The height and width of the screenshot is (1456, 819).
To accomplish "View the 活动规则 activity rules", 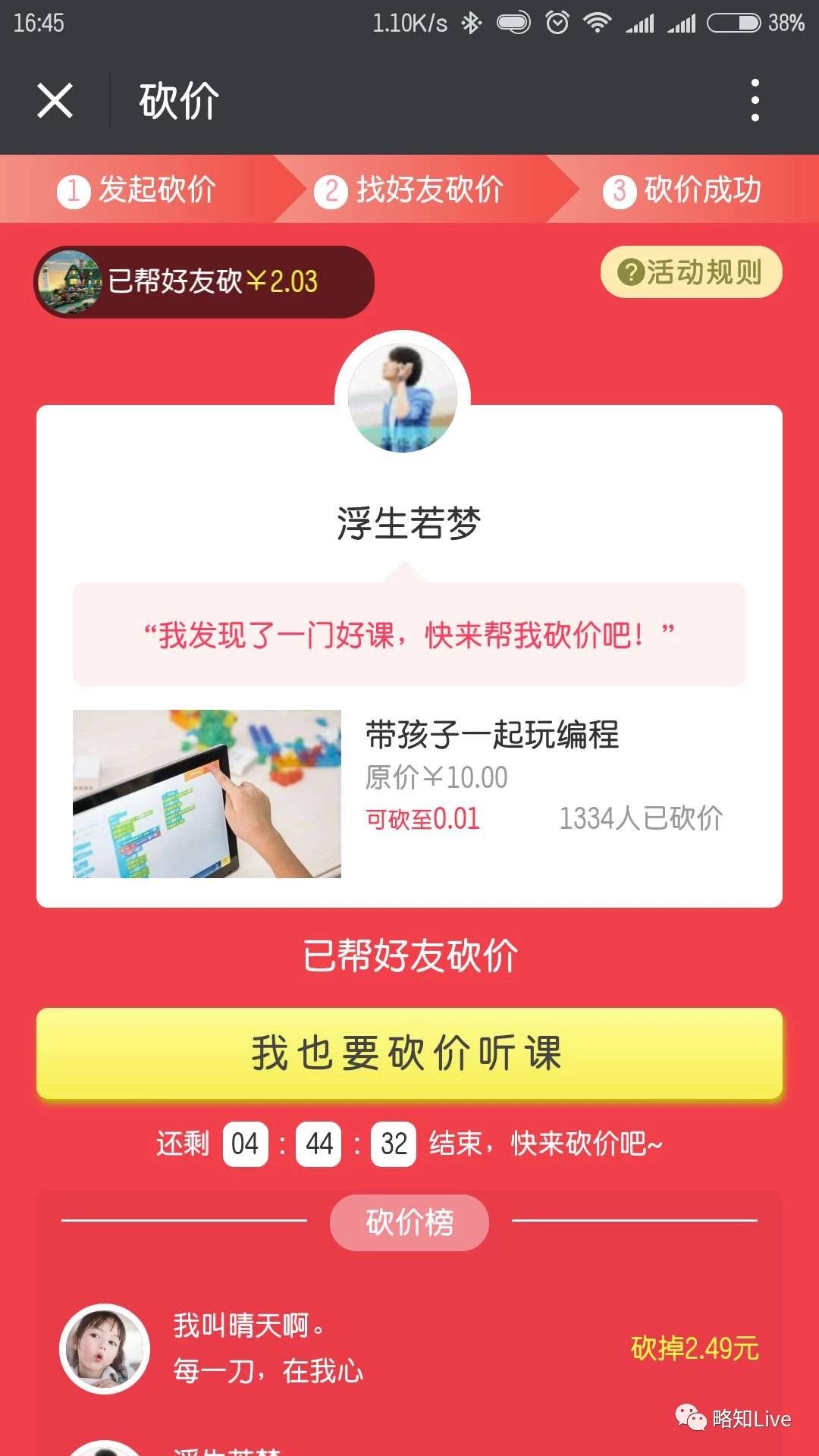I will tap(691, 272).
